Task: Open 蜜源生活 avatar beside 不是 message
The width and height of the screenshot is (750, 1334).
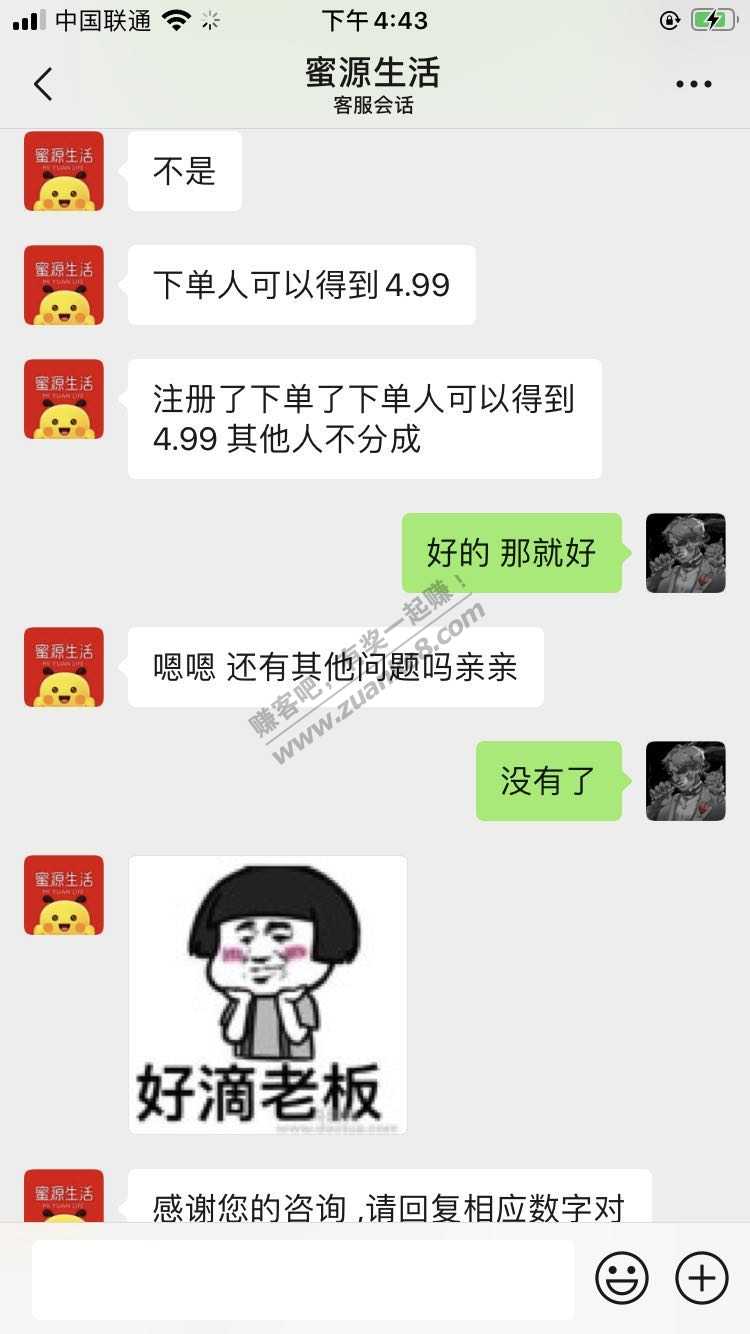Action: (64, 171)
